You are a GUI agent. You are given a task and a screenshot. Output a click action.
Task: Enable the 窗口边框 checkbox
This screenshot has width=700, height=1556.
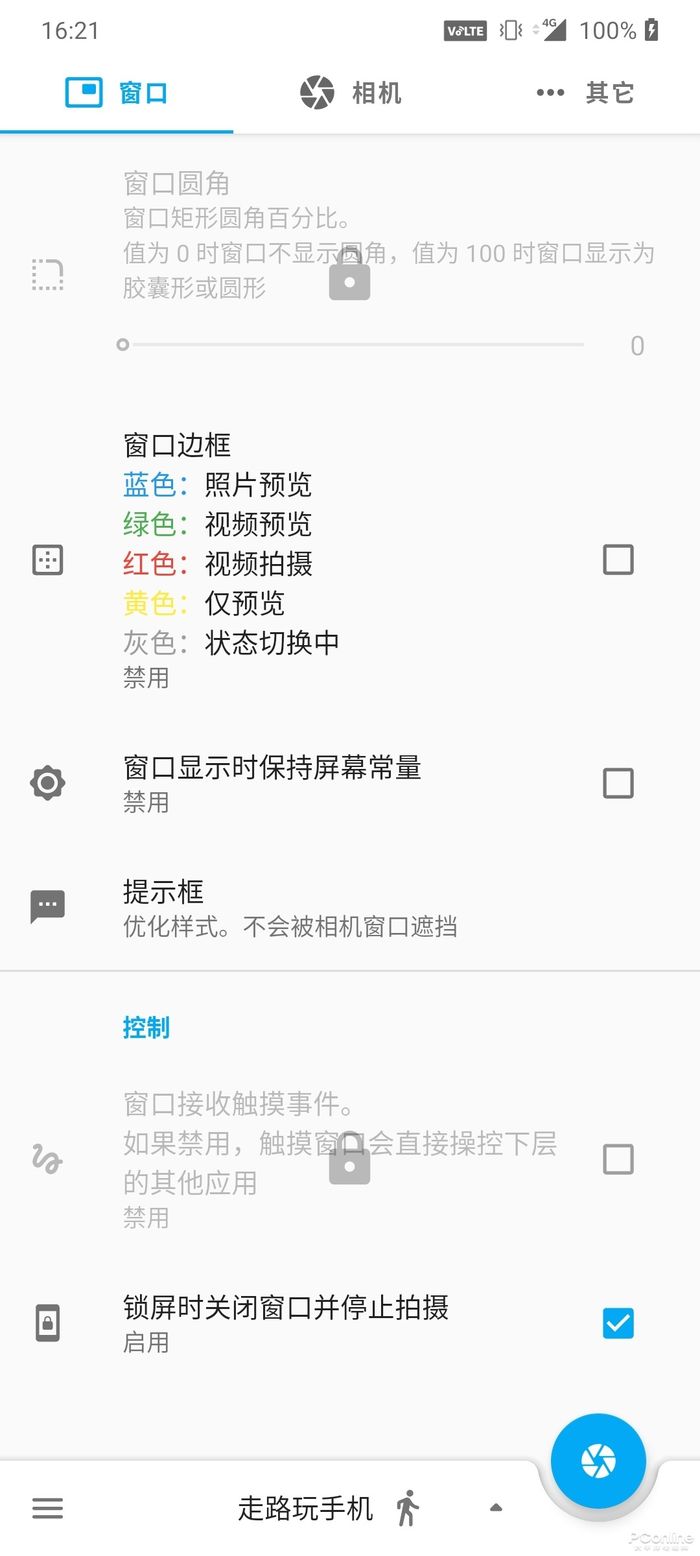click(x=618, y=560)
